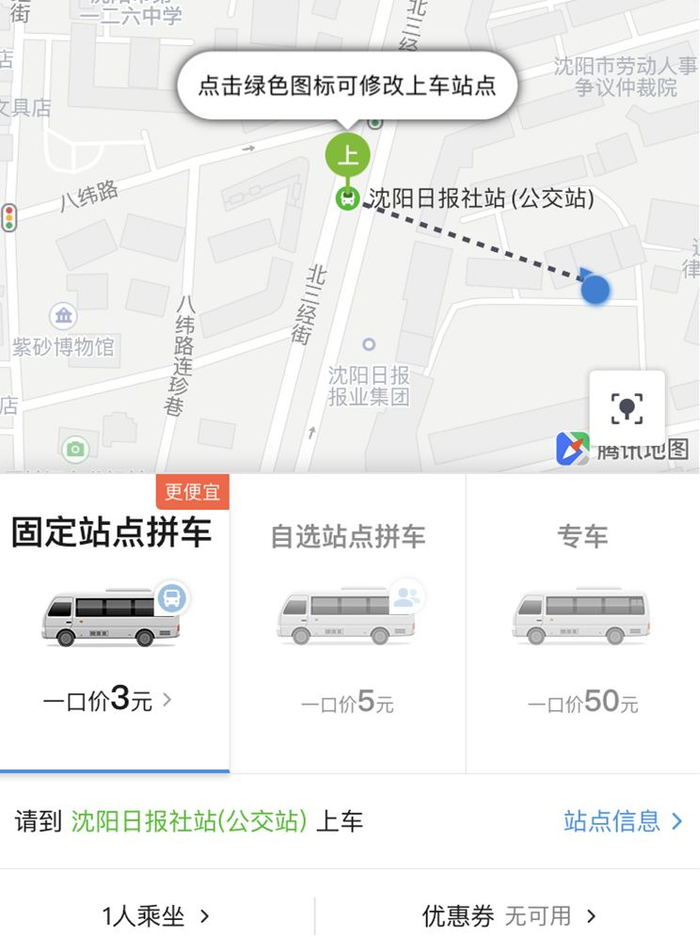This screenshot has width=700, height=937.
Task: Select 固定站点拼车 ride option
Action: pyautogui.click(x=114, y=622)
